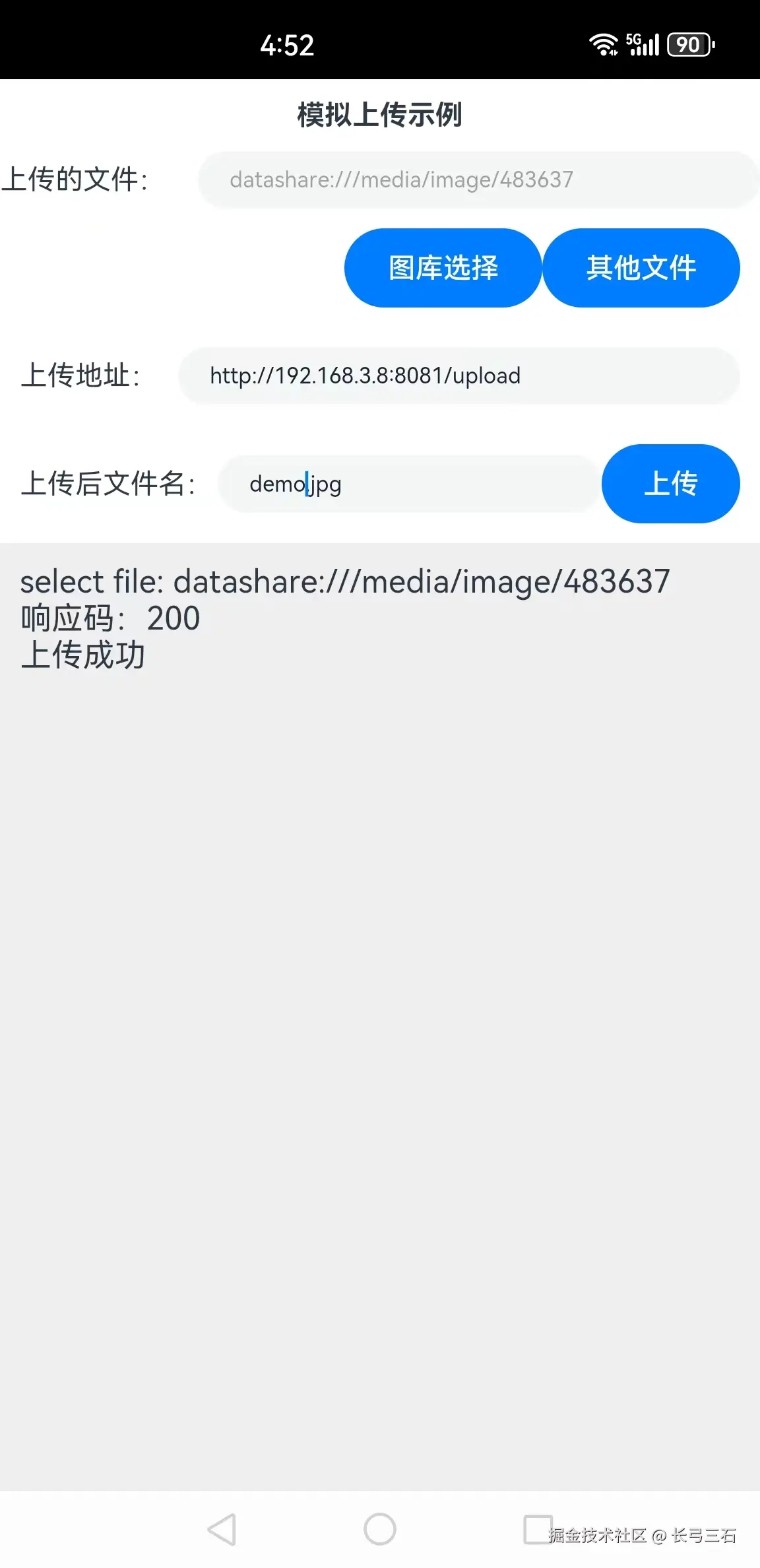
Task: Tap the 上传的文件 path field
Action: click(x=478, y=180)
